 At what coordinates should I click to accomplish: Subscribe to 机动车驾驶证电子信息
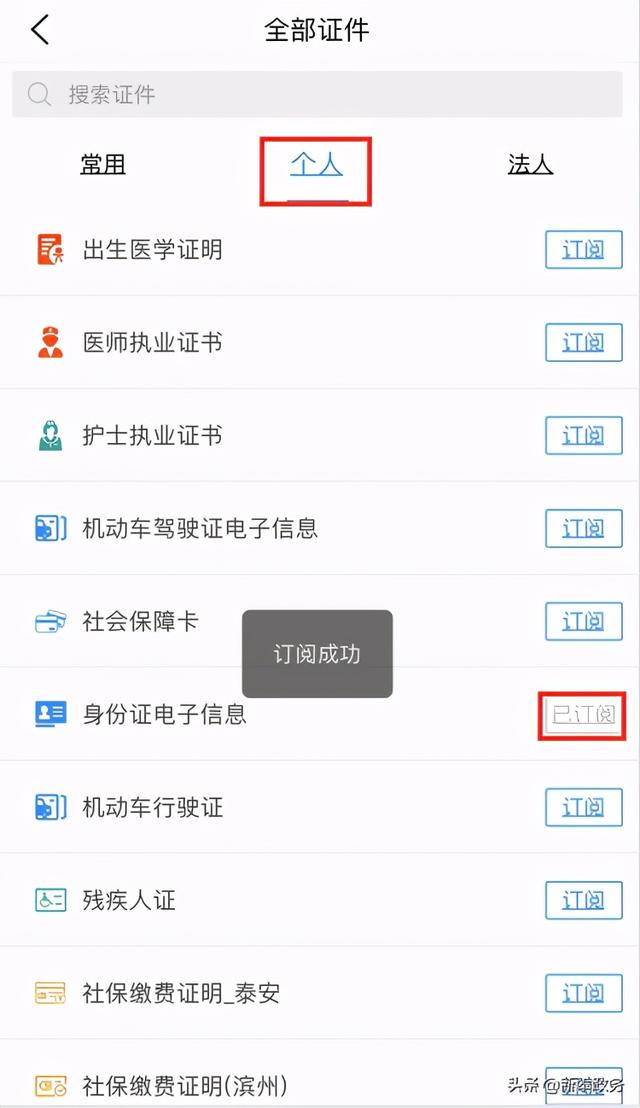[583, 529]
